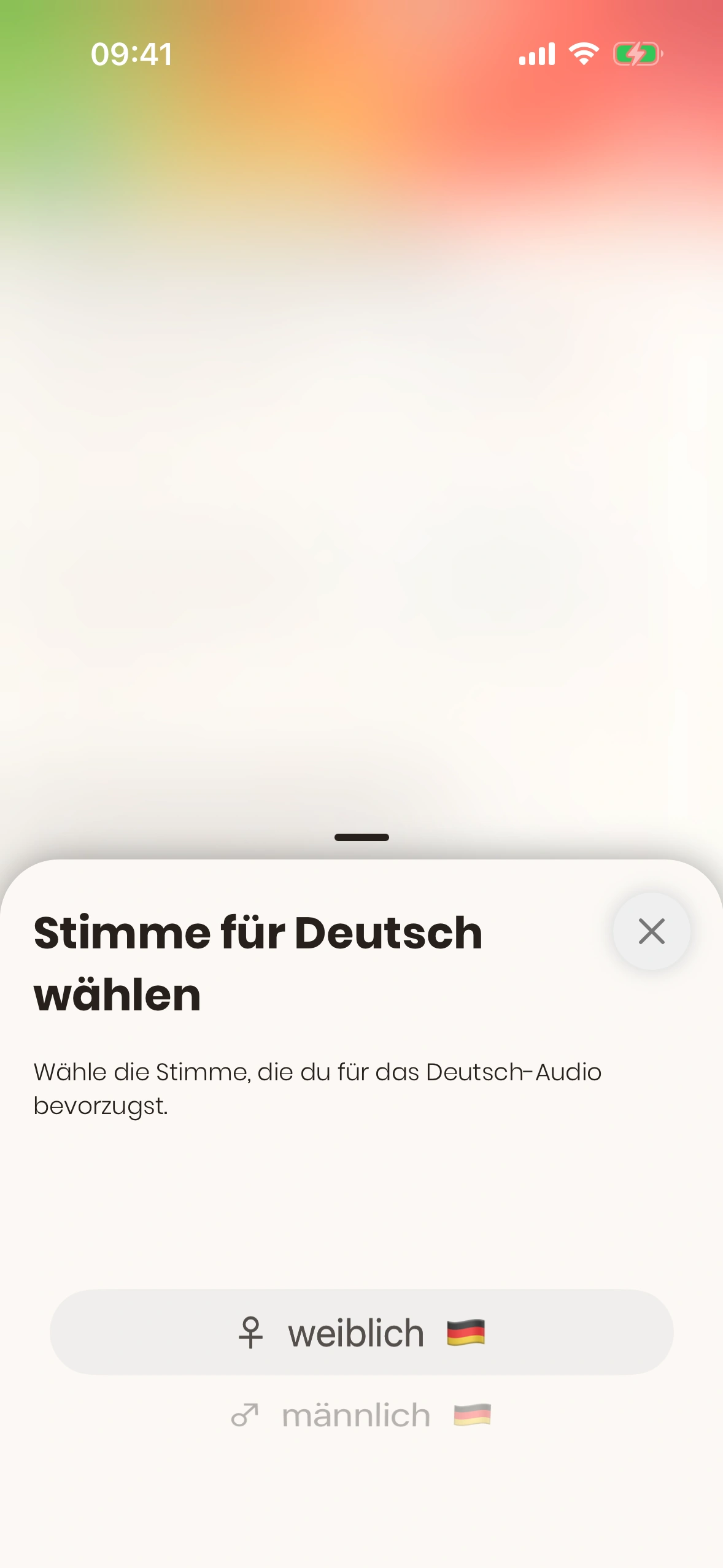
Task: Close the voice selection sheet
Action: click(x=651, y=931)
